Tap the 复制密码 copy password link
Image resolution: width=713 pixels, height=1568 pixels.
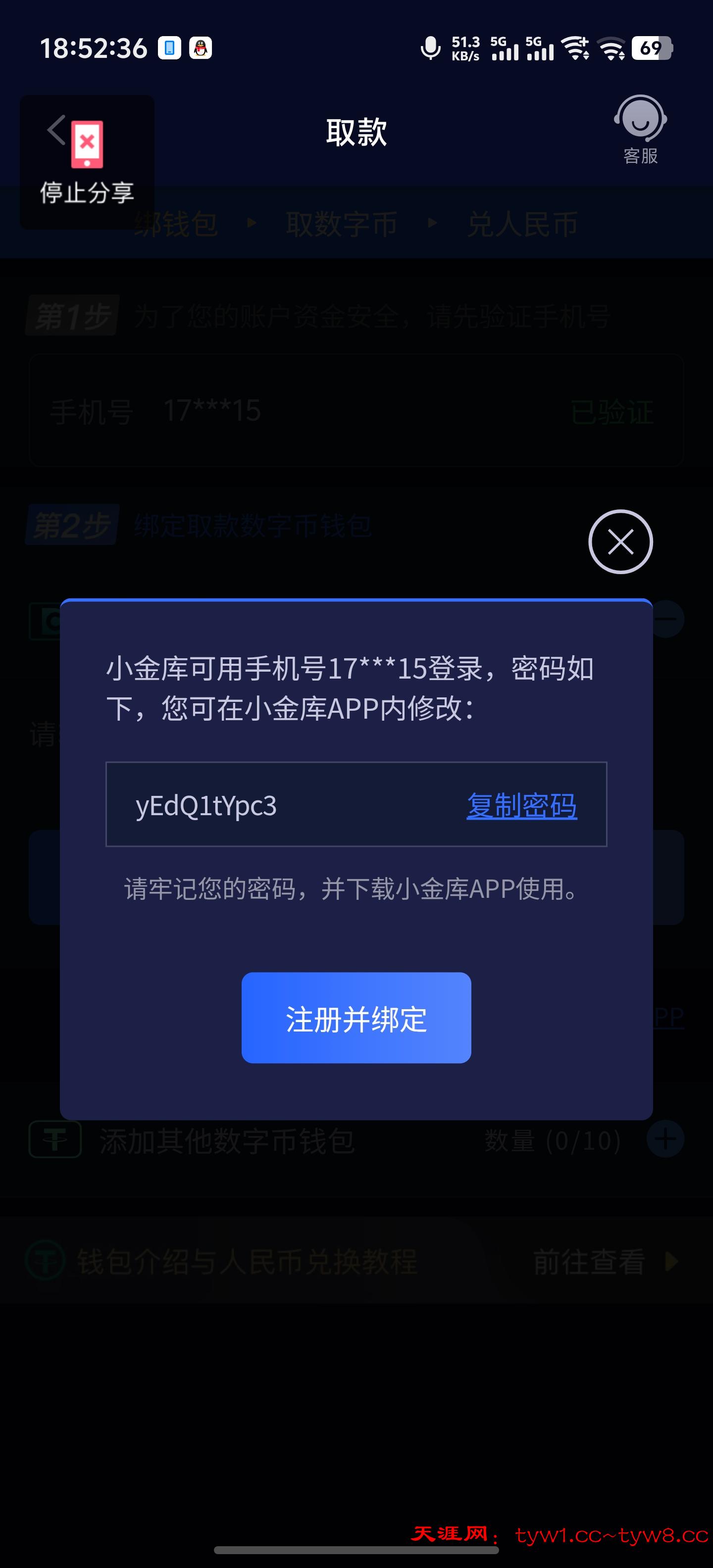tap(521, 806)
